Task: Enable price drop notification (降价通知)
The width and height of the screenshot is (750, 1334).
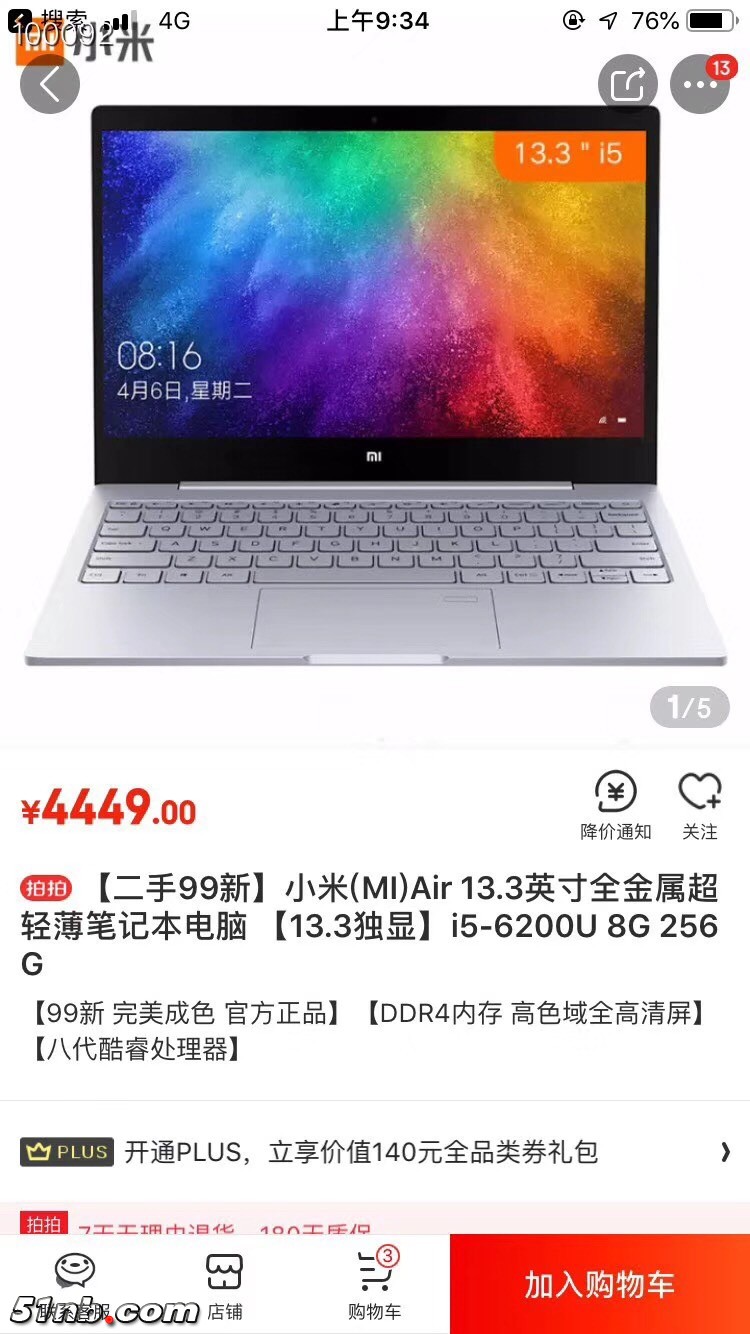Action: click(x=615, y=805)
